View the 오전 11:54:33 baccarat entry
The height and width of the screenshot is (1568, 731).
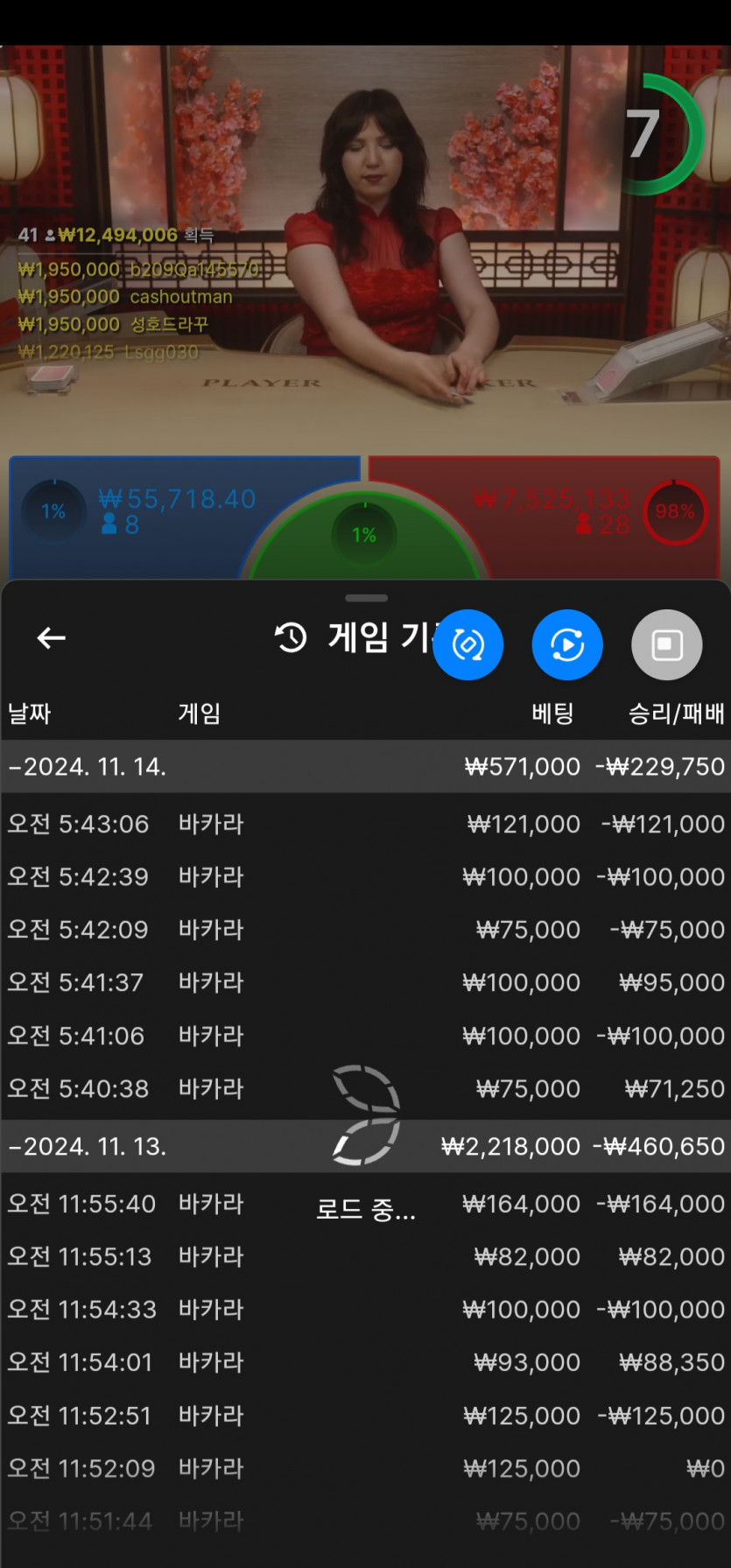tap(365, 1309)
